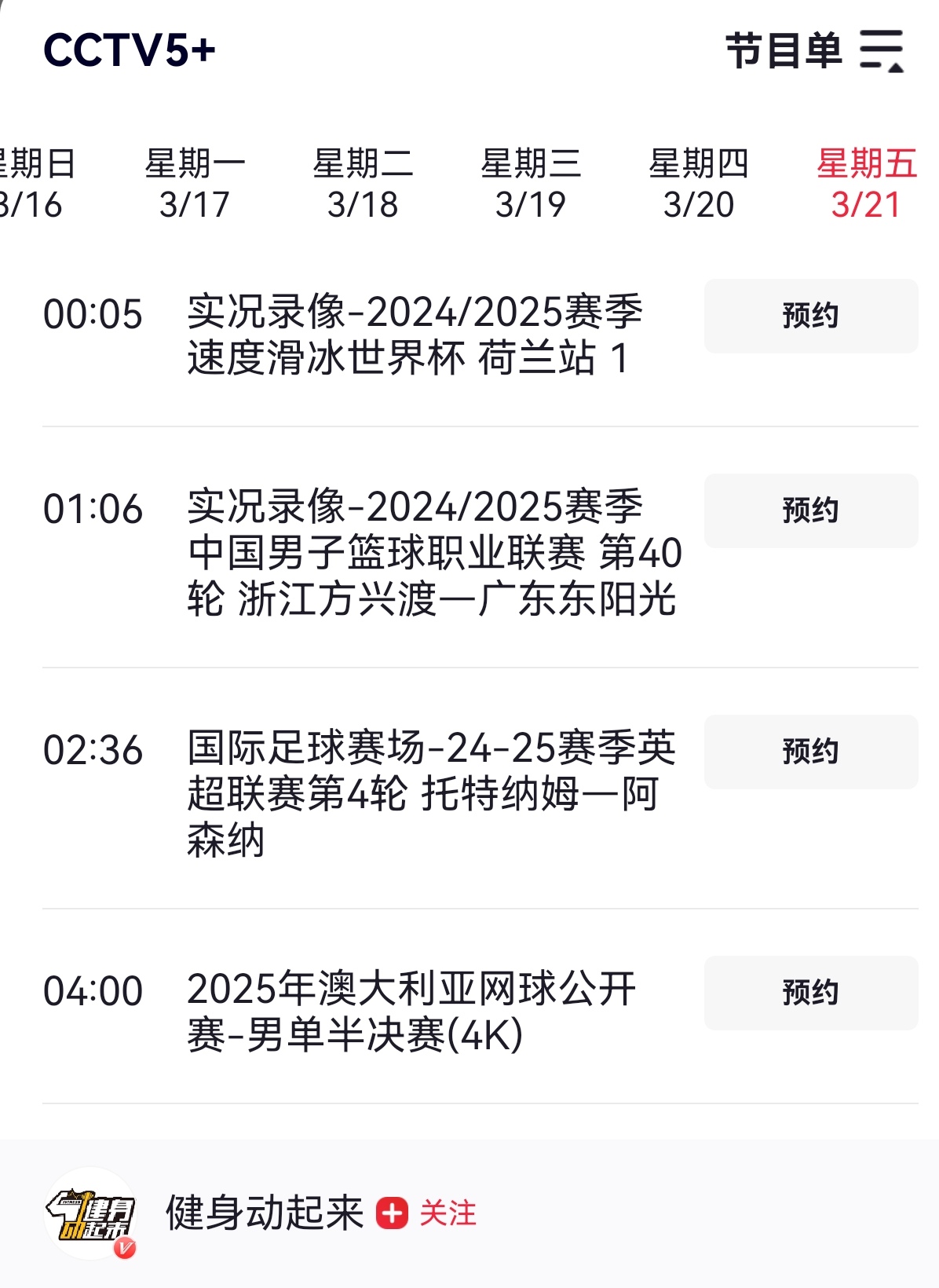Screen dimensions: 939x1288
Task: Show the schedule for 星期二 3/18
Action: (363, 184)
